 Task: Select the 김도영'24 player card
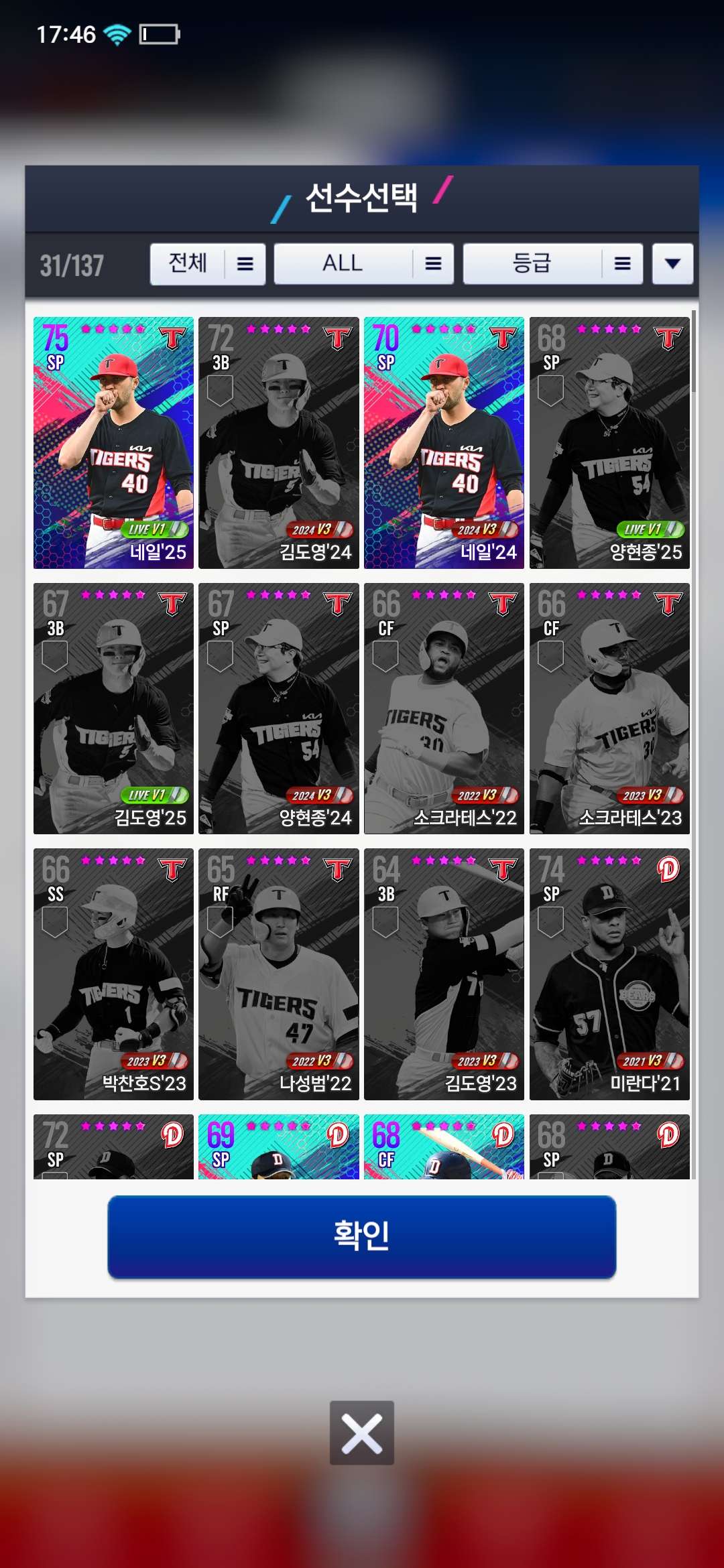coord(278,442)
